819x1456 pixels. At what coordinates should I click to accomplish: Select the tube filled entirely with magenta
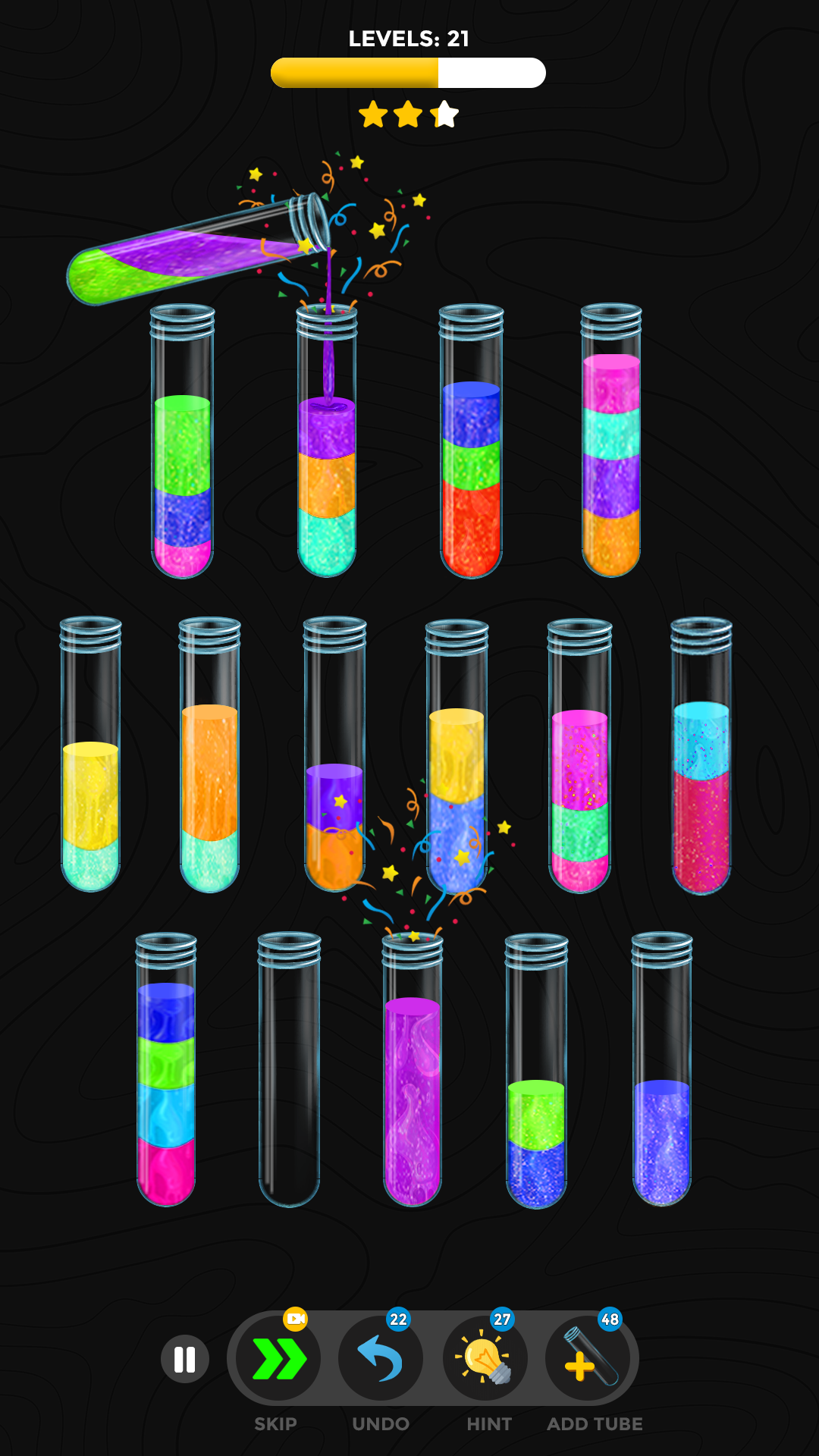(412, 1069)
